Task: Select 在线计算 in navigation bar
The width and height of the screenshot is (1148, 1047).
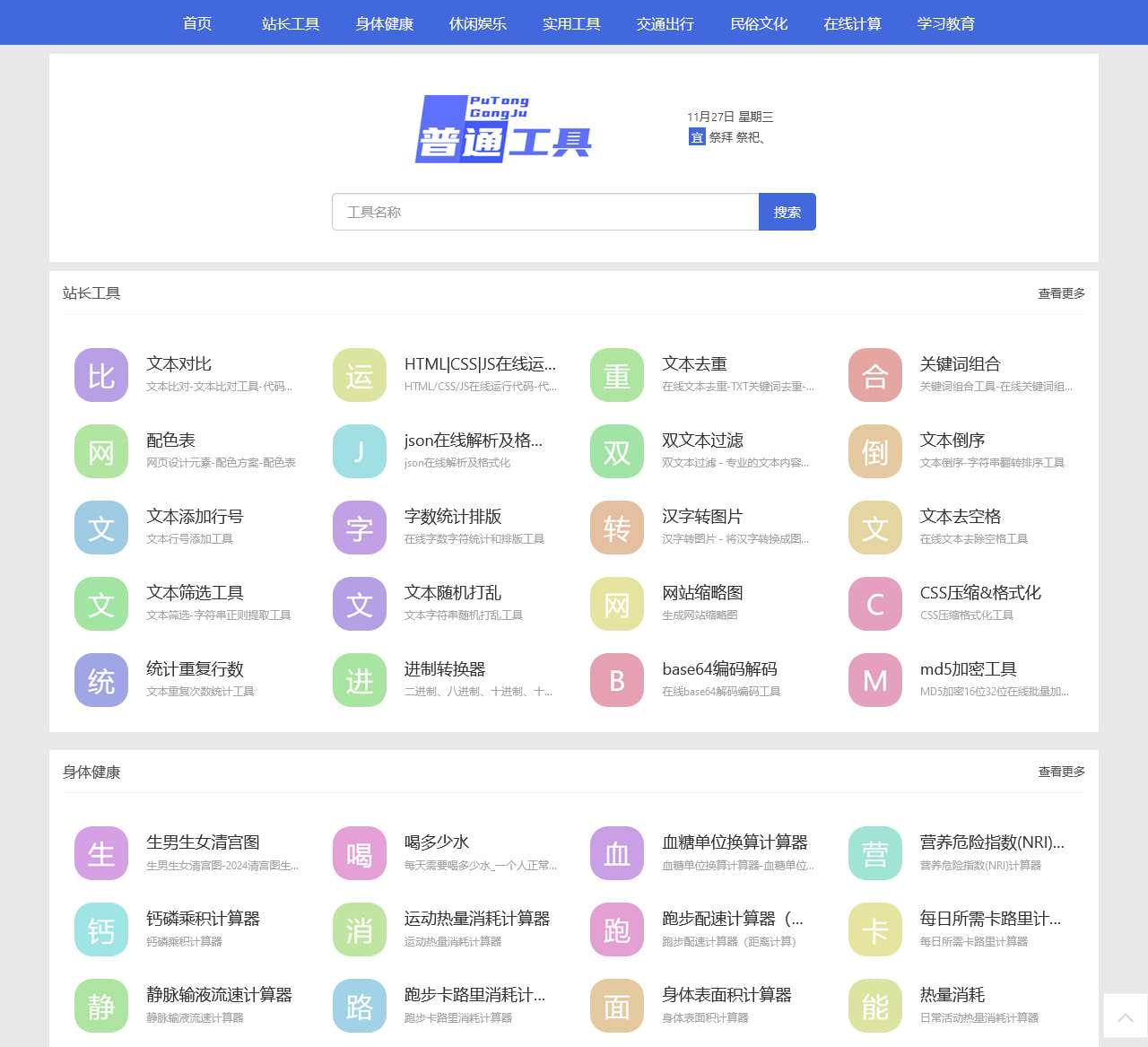Action: [x=852, y=23]
